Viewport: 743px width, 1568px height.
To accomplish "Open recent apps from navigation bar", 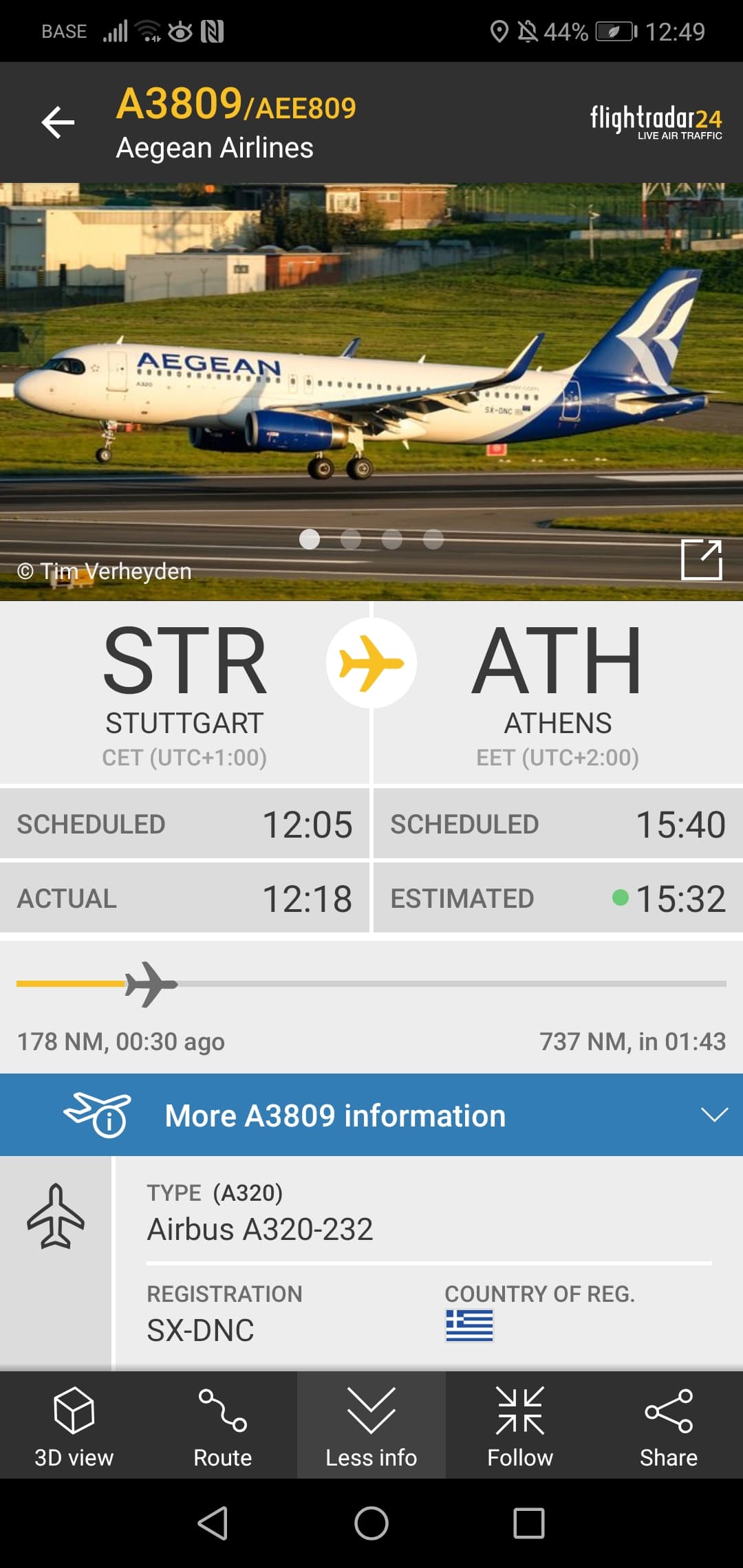I will (x=528, y=1523).
